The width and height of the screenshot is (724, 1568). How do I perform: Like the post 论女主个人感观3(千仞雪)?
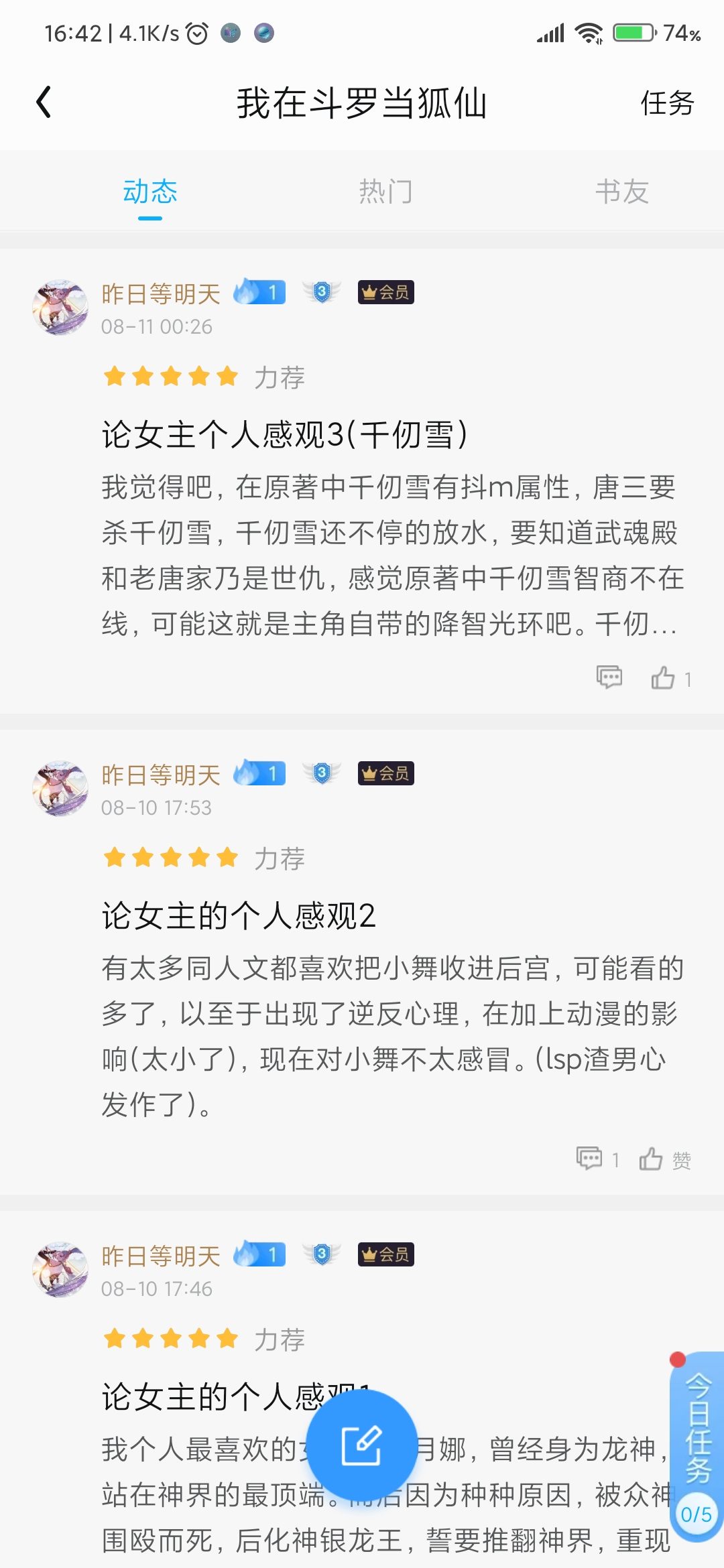click(x=671, y=678)
